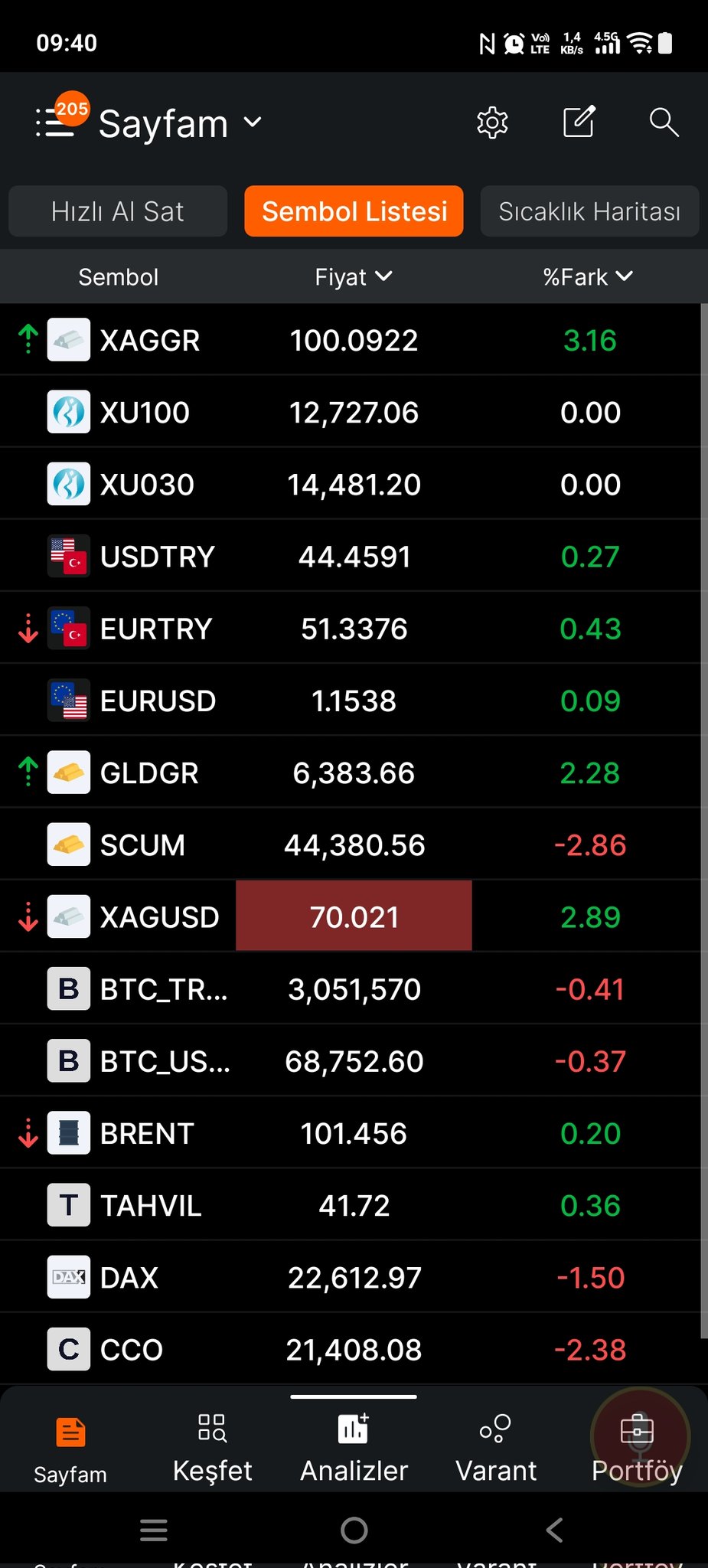
Task: Open the menu with 205 badge
Action: (x=57, y=121)
